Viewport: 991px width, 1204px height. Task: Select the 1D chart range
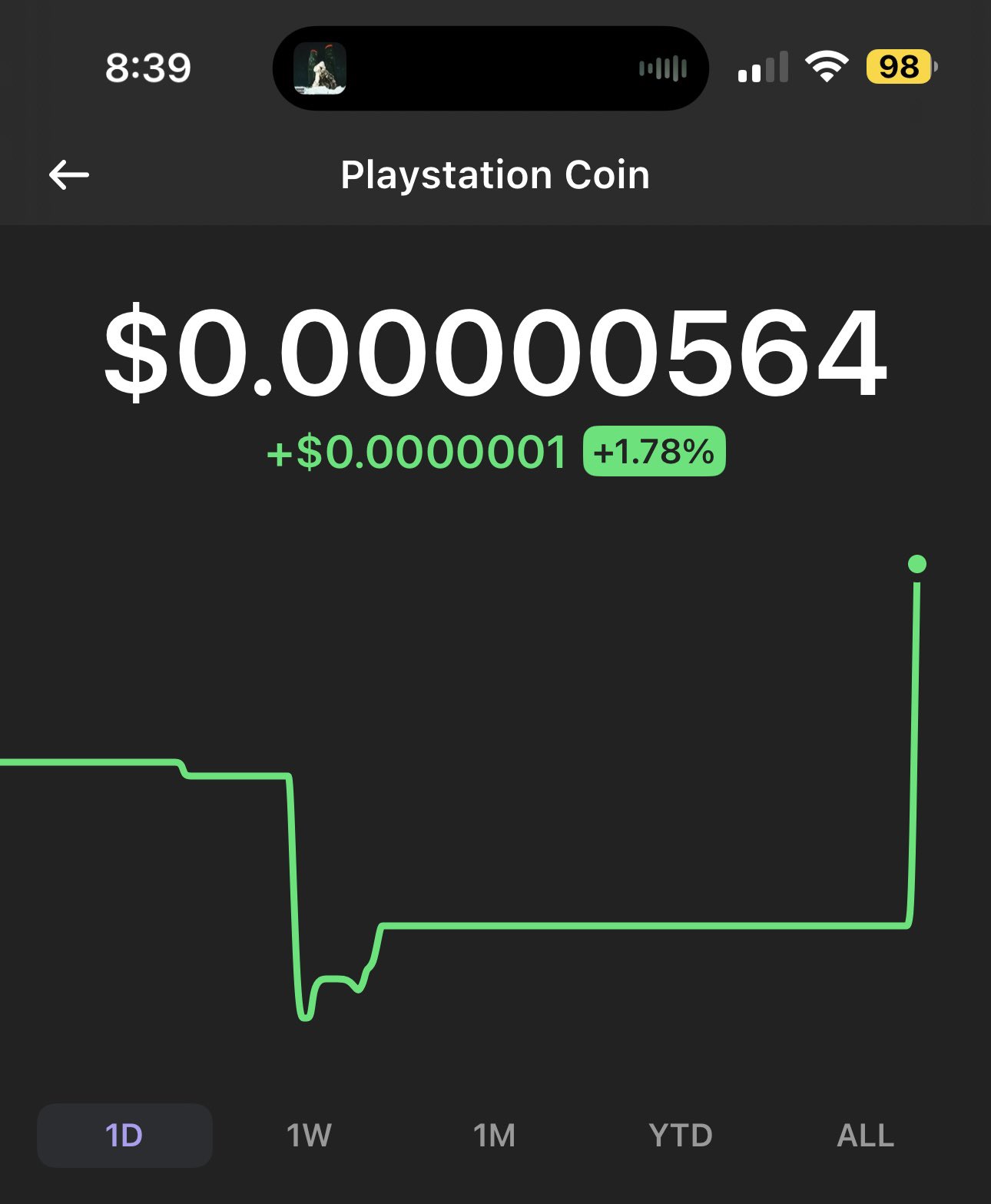point(124,1135)
